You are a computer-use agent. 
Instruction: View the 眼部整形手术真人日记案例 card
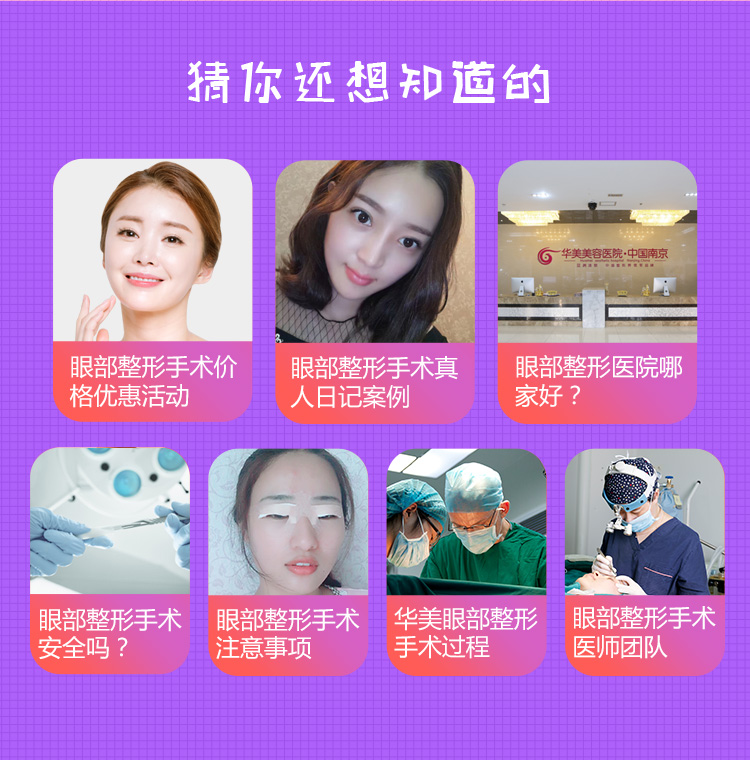click(x=375, y=290)
